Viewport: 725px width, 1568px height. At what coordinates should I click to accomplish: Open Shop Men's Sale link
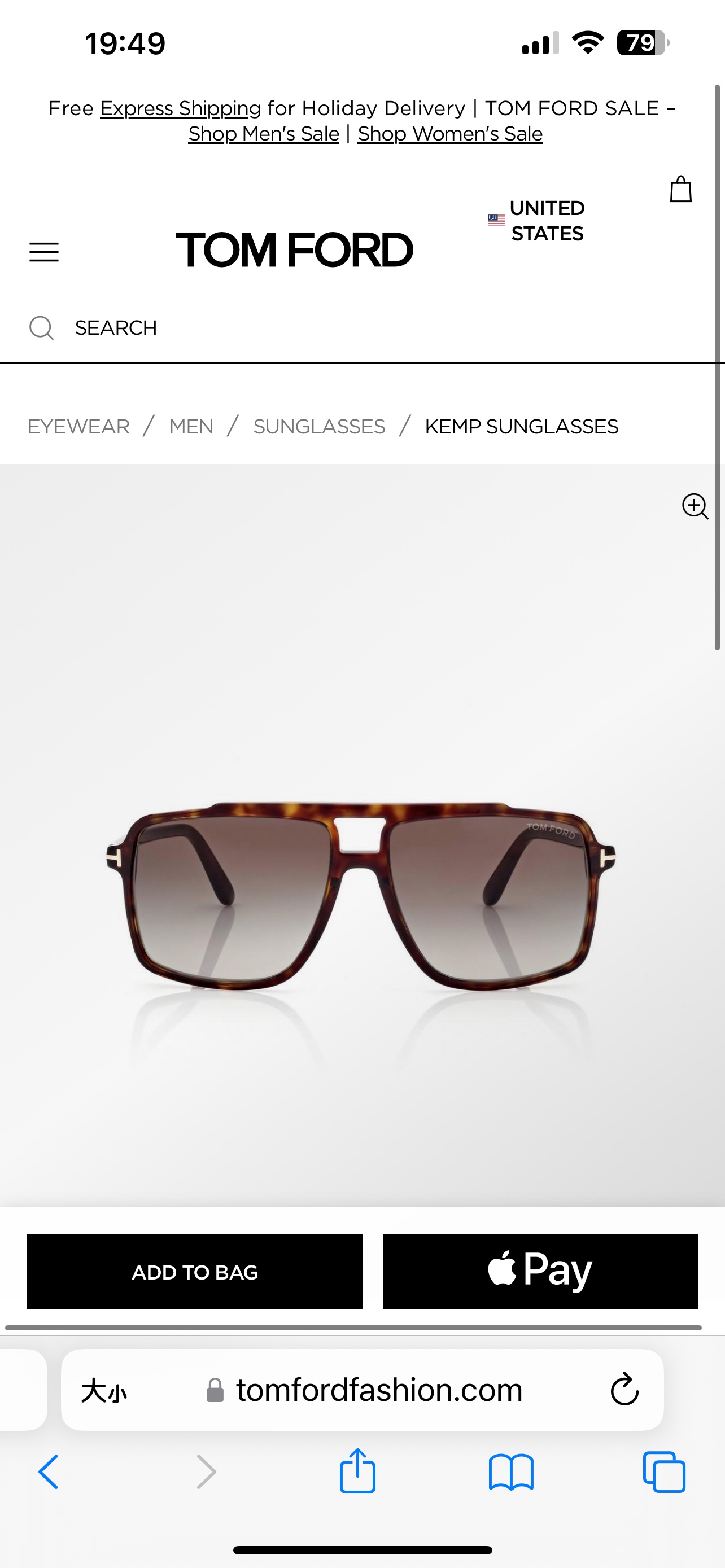(264, 134)
